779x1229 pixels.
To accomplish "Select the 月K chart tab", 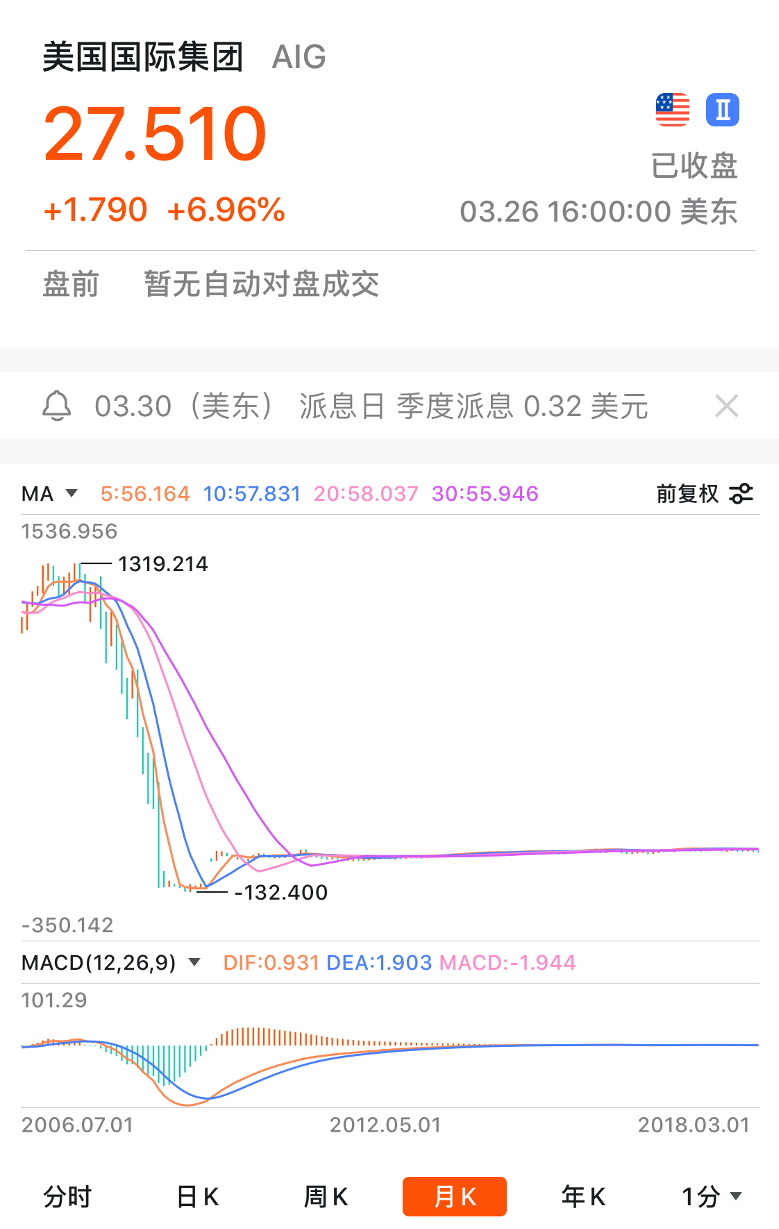I will pos(455,1196).
